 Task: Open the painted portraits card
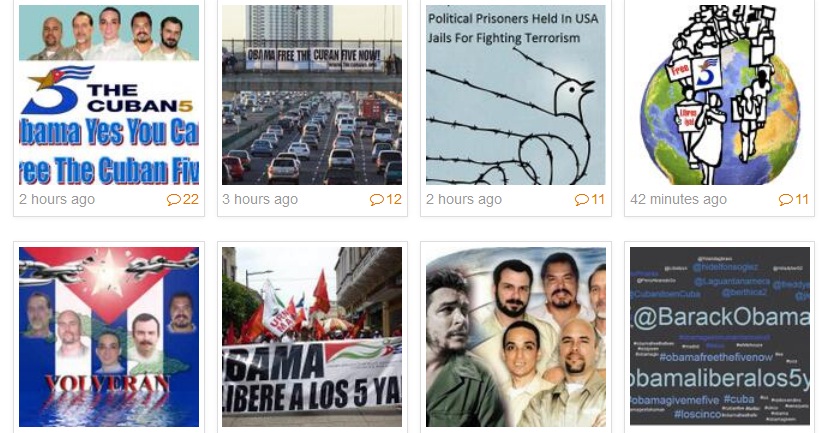click(515, 337)
